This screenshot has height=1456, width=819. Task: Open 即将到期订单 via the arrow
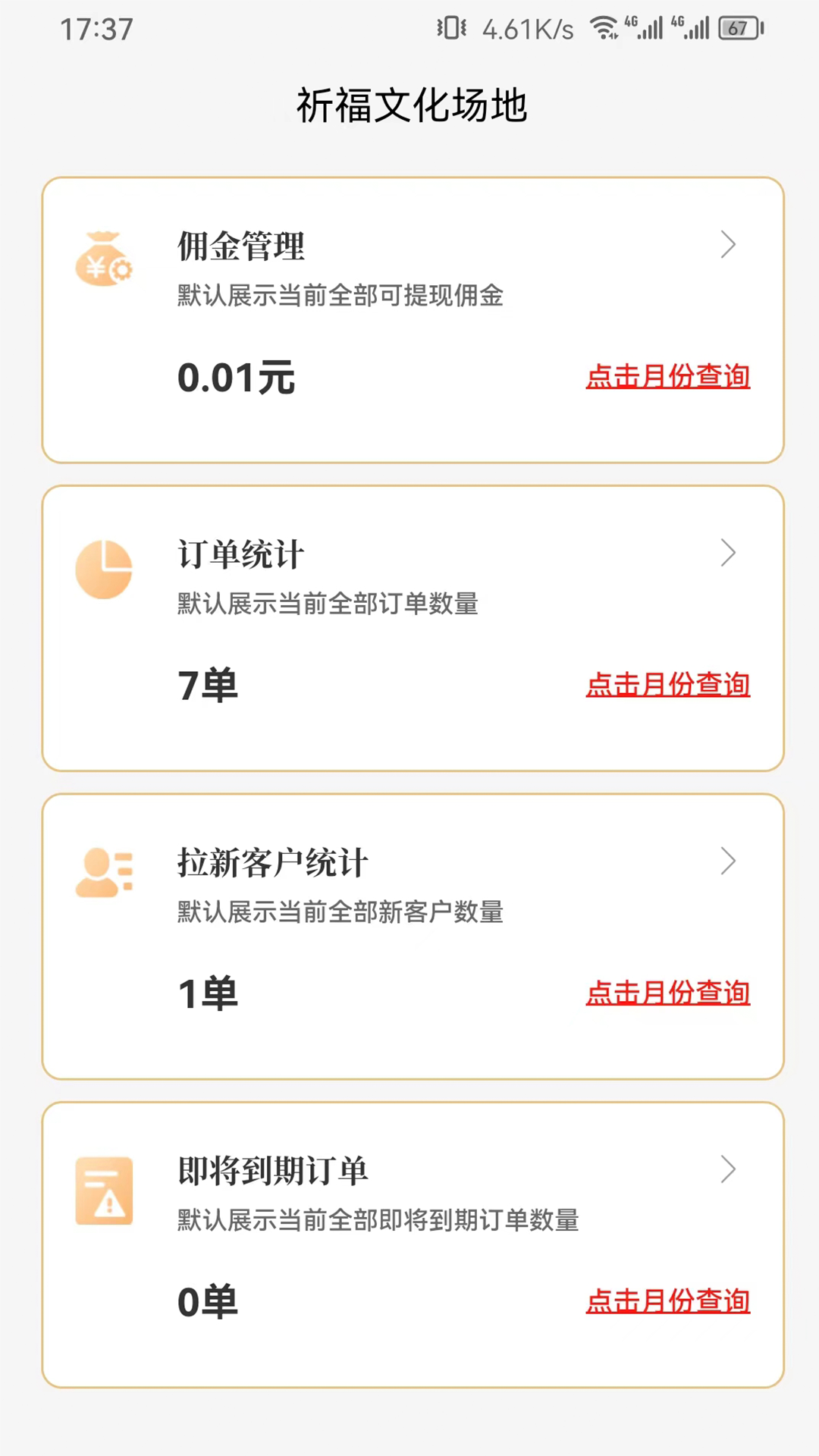click(728, 1169)
